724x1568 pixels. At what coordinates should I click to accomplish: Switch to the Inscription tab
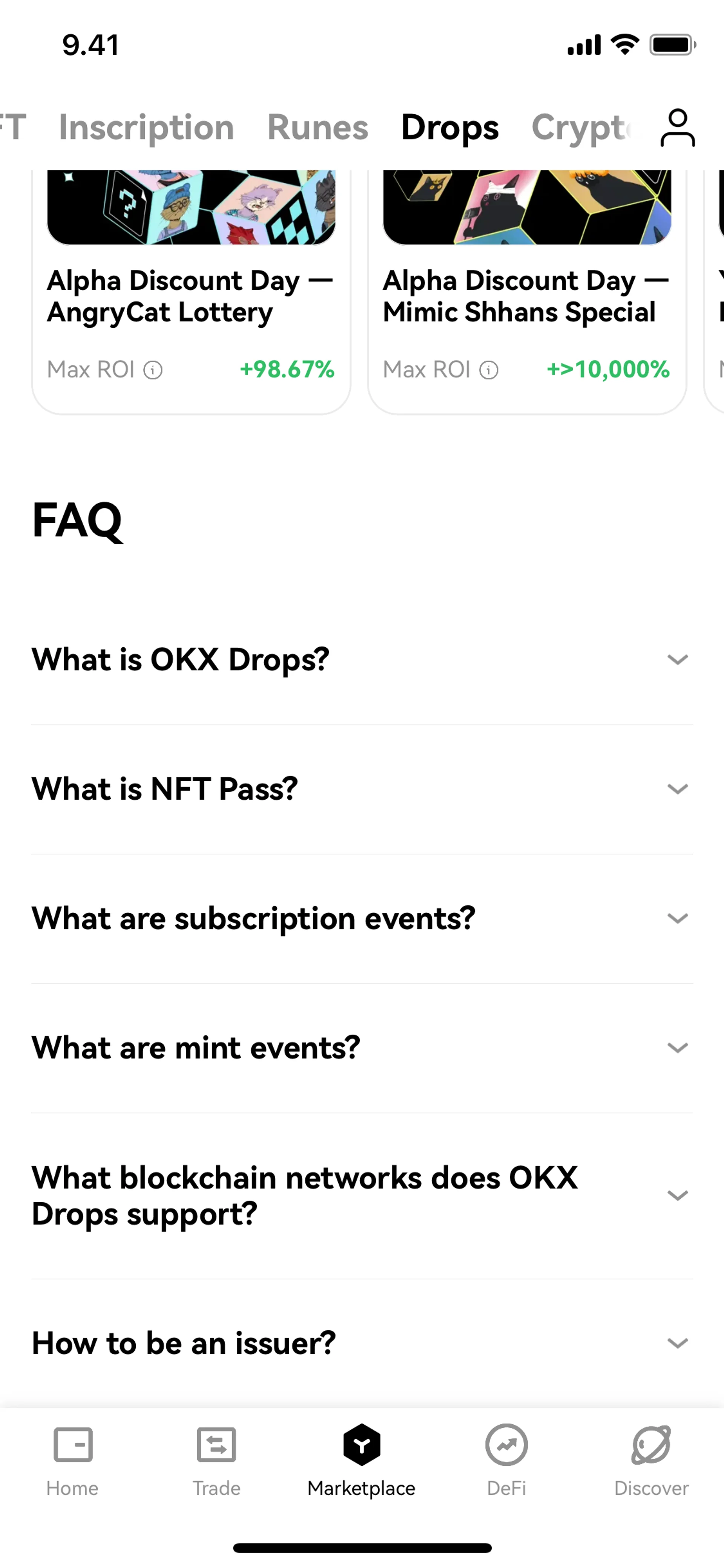click(x=146, y=128)
